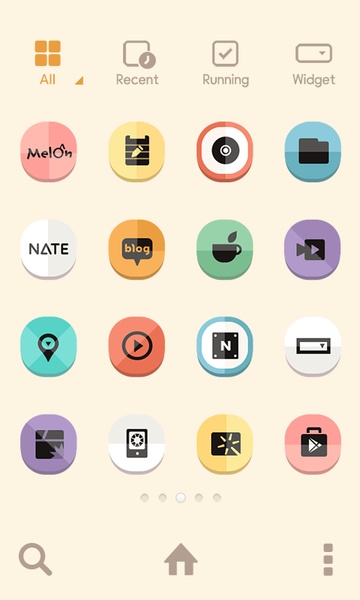Return to the home screen
360x600 pixels.
[x=181, y=559]
